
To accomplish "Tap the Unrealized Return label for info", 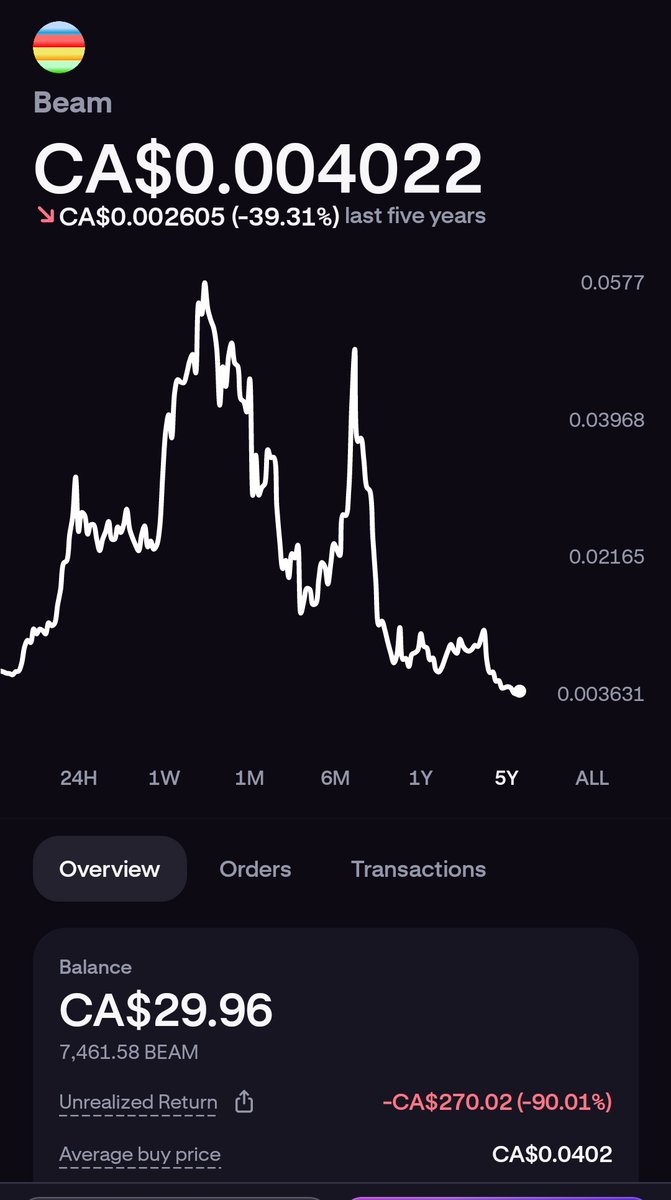I will click(x=138, y=1103).
